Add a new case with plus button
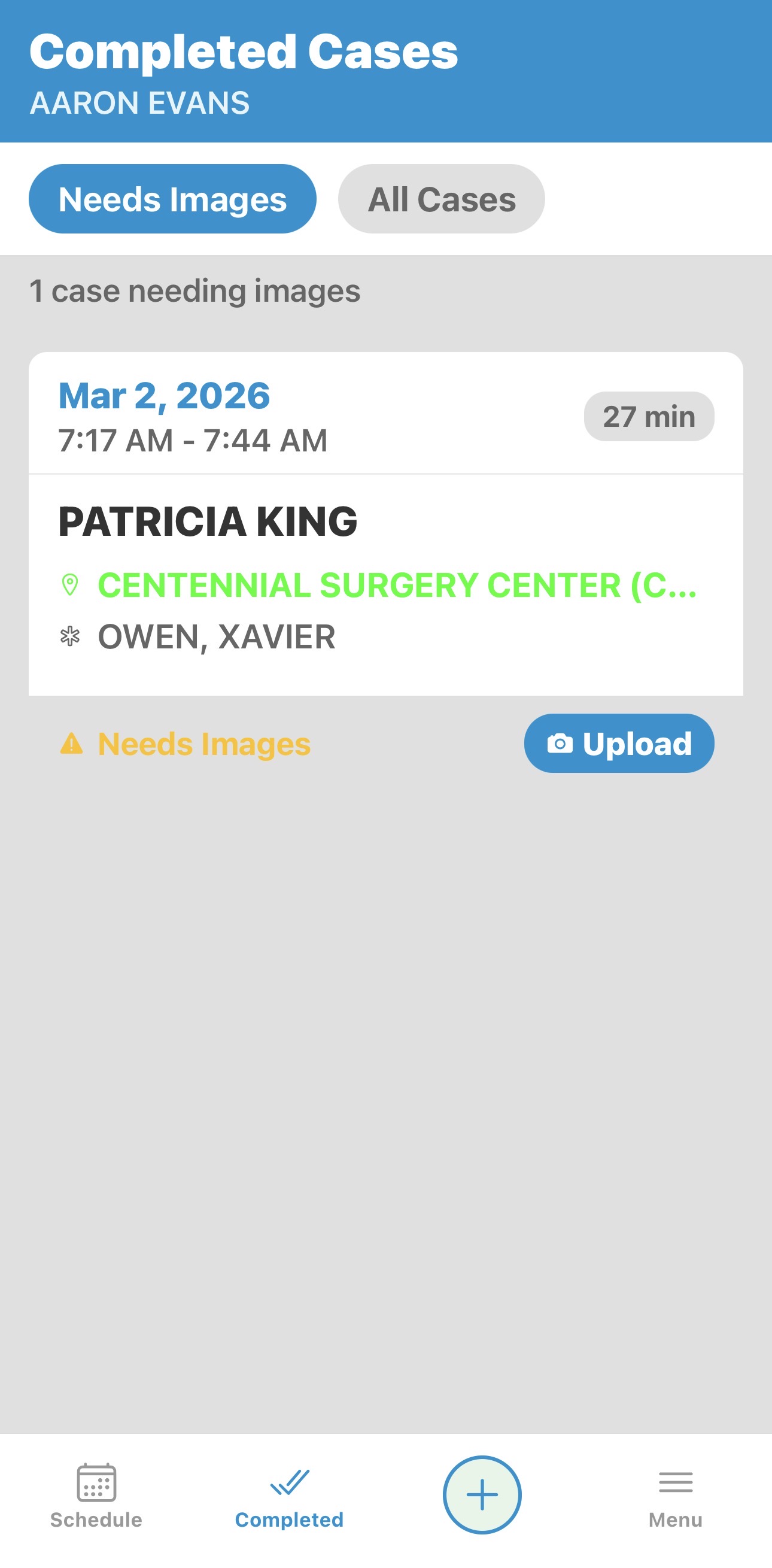 pyautogui.click(x=482, y=1494)
